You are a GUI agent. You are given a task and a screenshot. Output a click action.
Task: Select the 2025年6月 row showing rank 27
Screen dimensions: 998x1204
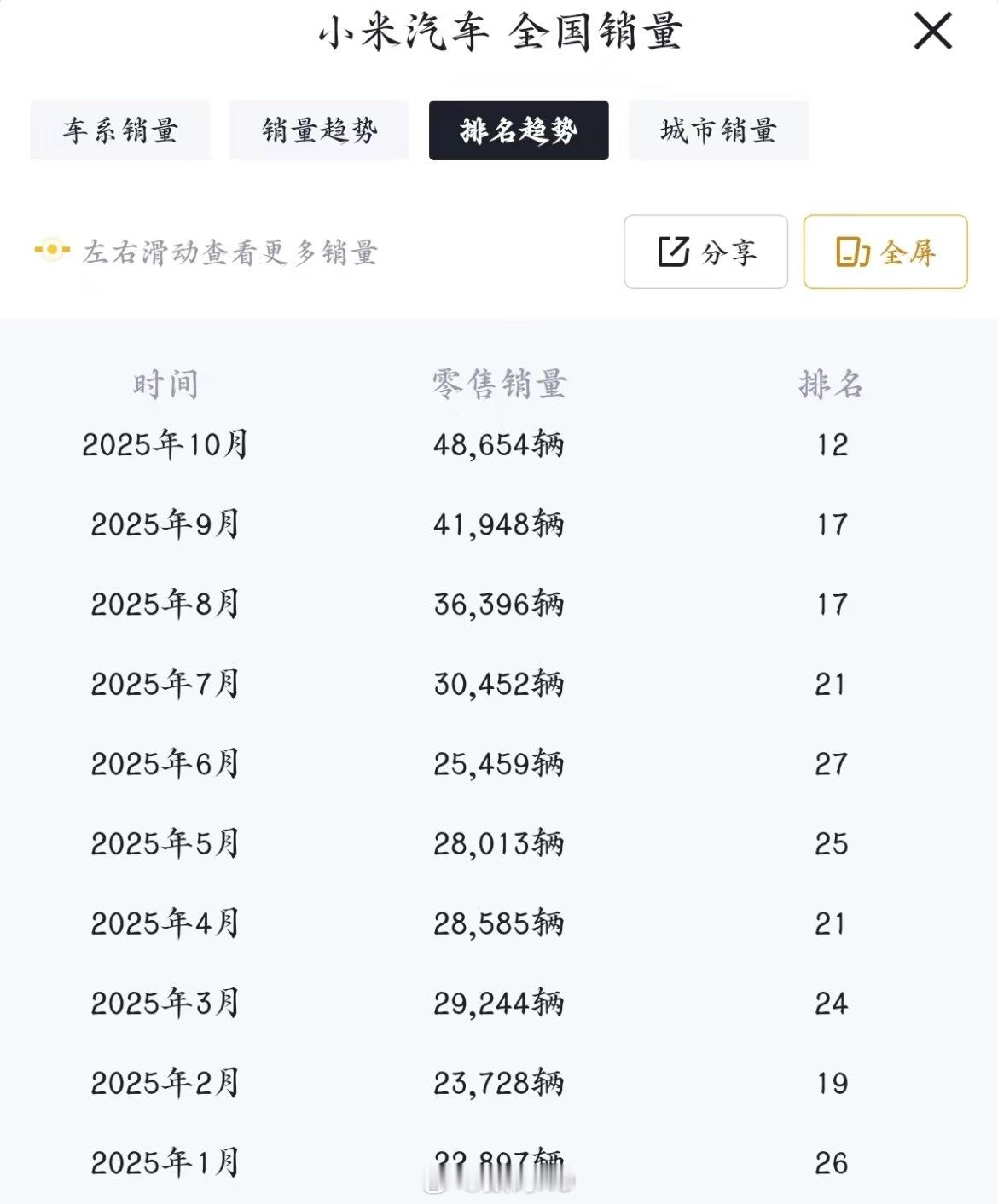[x=499, y=765]
